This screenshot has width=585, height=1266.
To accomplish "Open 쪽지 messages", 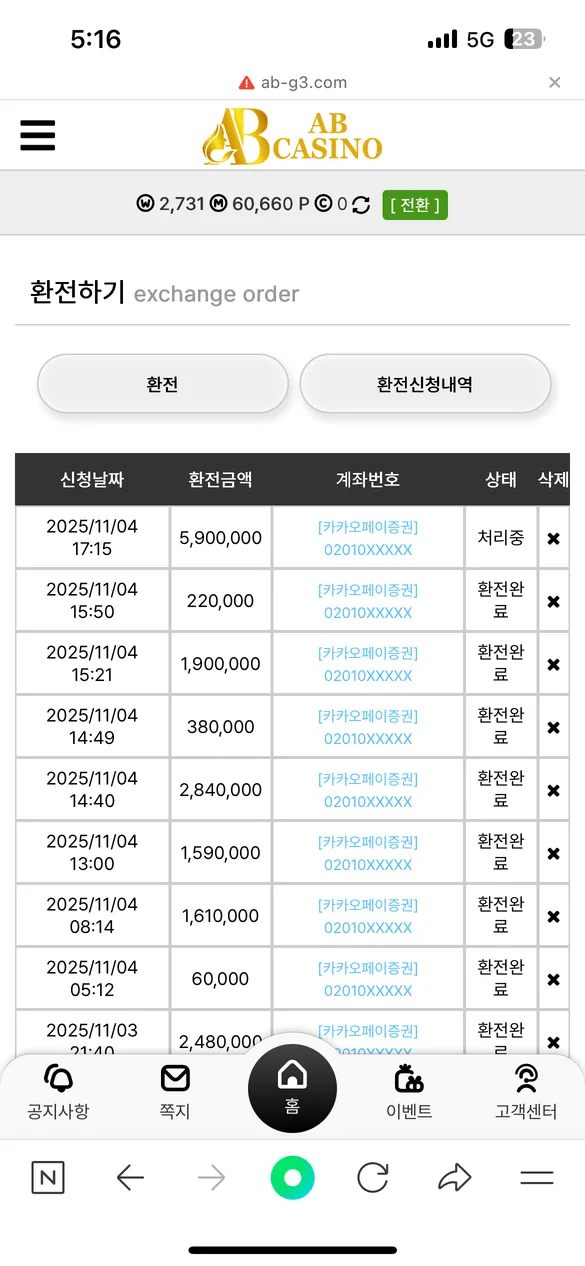I will coord(175,1092).
